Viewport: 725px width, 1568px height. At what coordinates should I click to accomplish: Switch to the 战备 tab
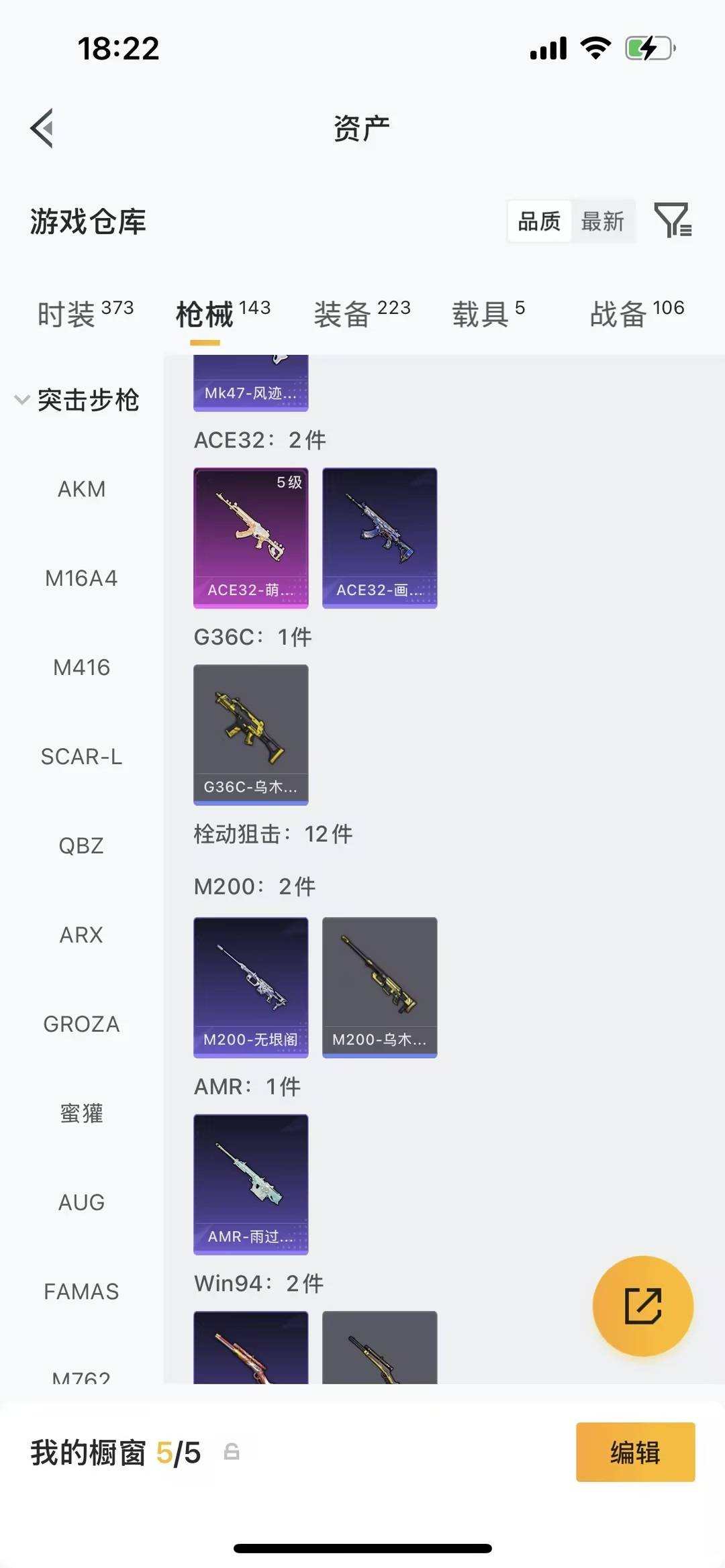click(x=636, y=313)
